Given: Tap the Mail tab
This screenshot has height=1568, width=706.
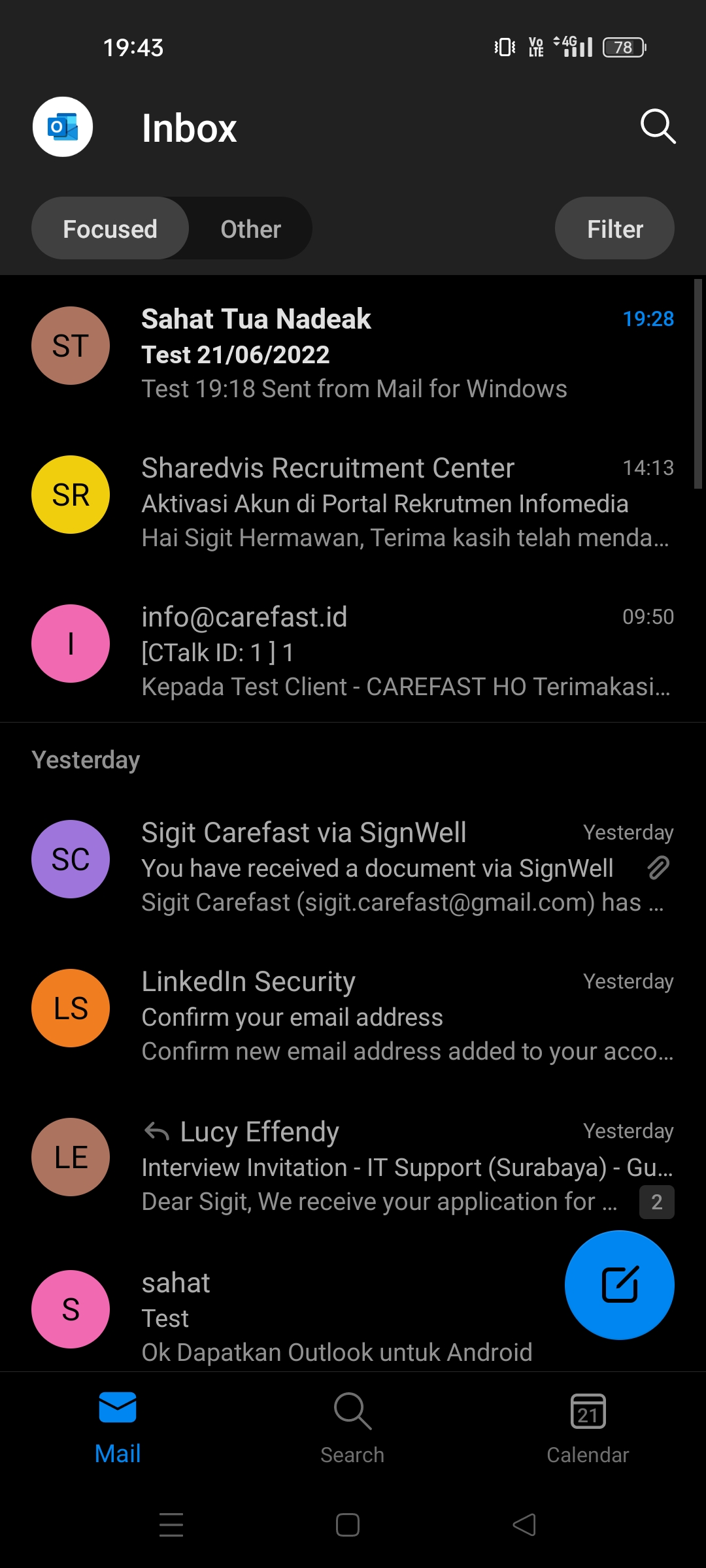Looking at the screenshot, I should (x=118, y=1428).
